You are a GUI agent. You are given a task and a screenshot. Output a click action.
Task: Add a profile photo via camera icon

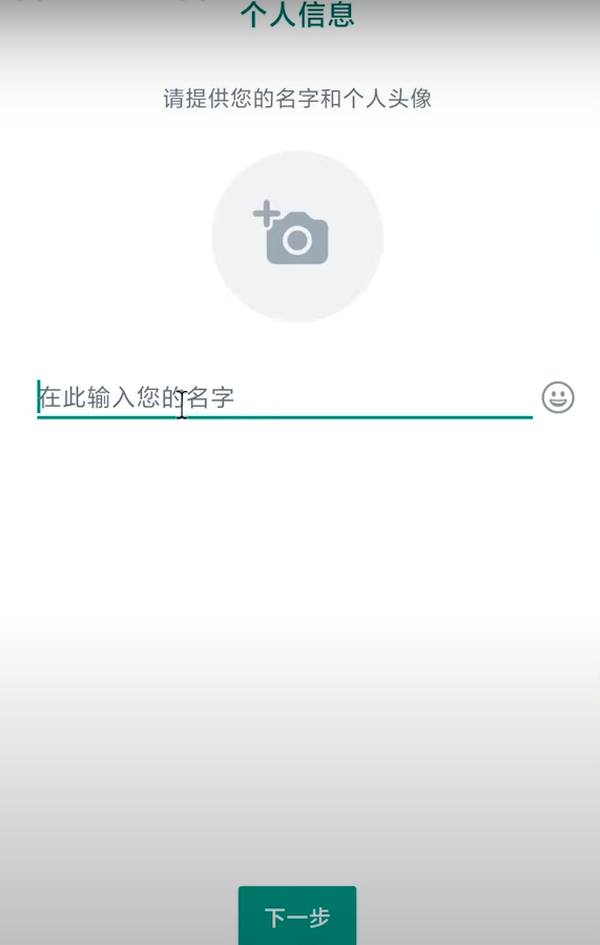point(297,237)
